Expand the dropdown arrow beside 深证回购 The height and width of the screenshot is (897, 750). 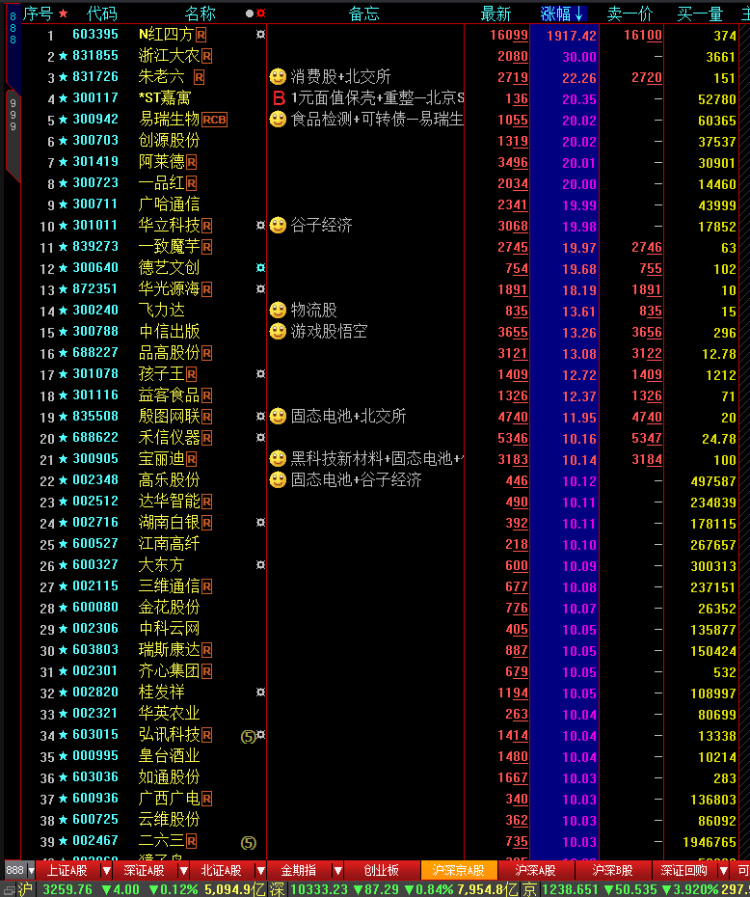pos(724,870)
